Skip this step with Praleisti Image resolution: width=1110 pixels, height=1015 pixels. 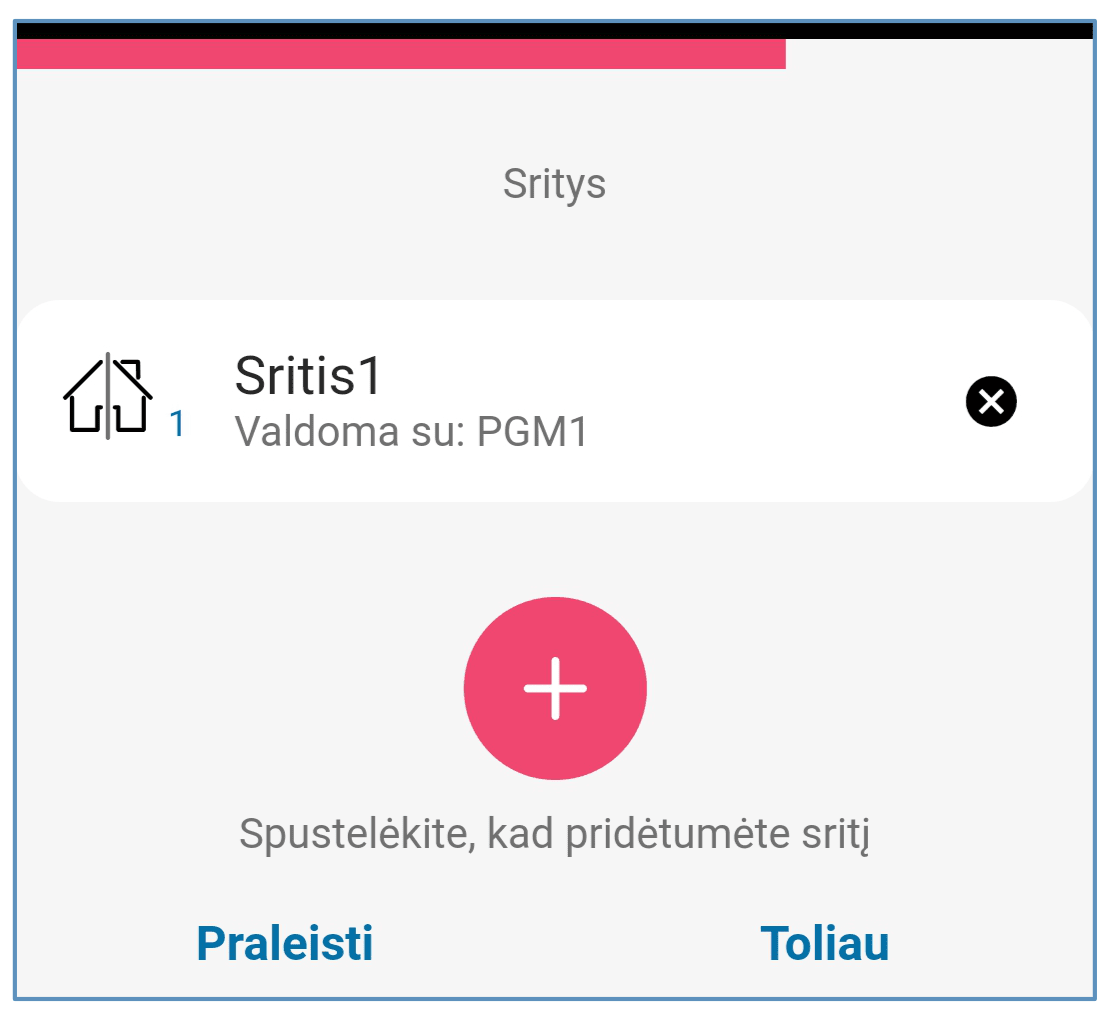coord(285,943)
